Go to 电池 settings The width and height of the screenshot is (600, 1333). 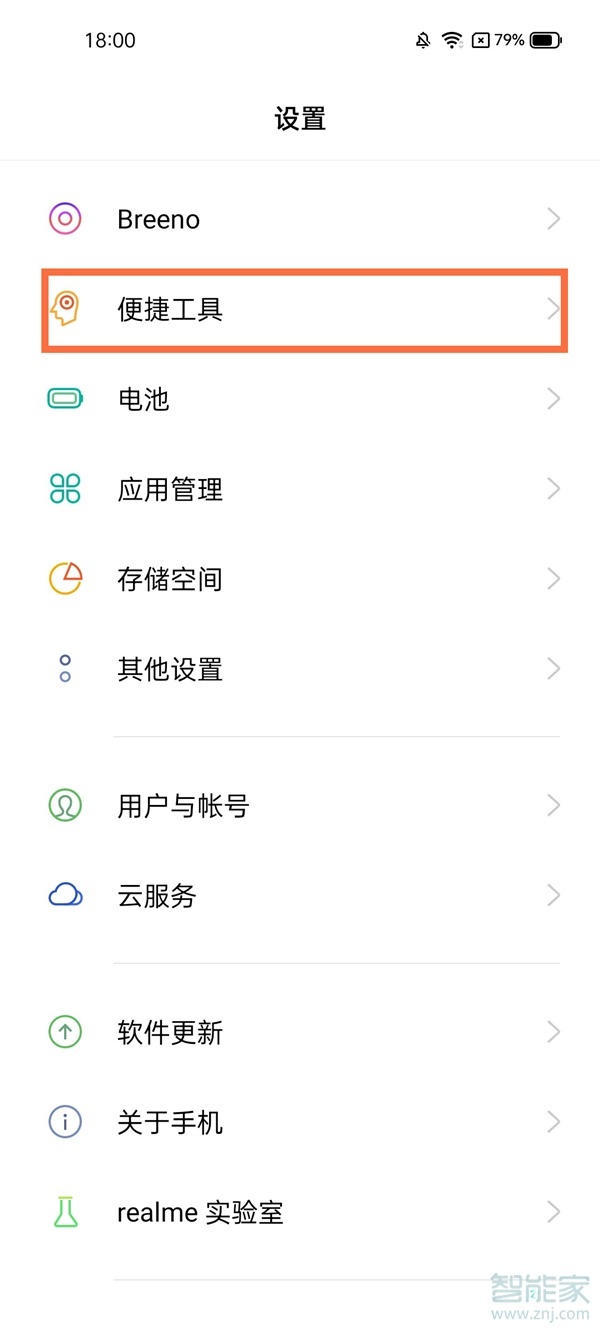pyautogui.click(x=300, y=399)
